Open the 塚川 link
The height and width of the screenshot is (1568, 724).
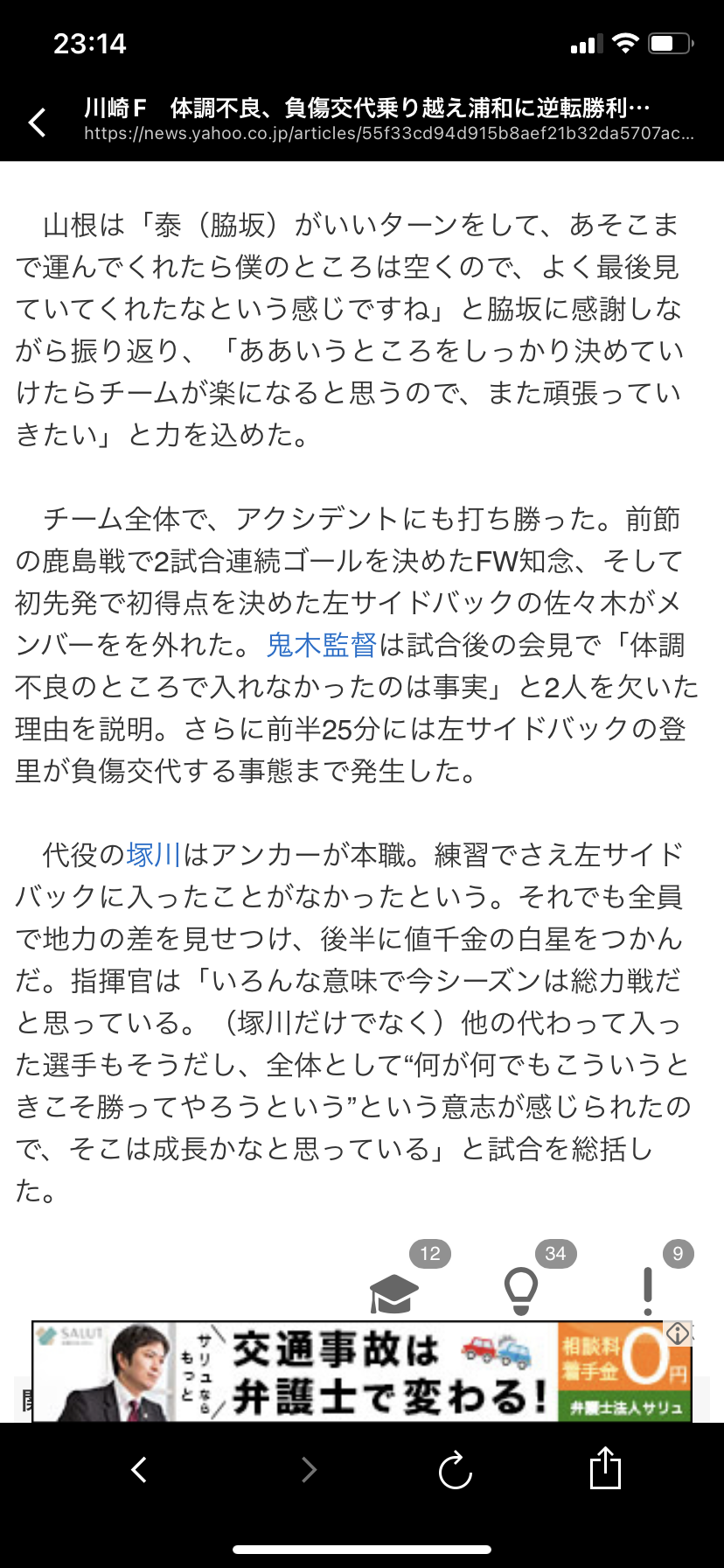click(x=154, y=855)
